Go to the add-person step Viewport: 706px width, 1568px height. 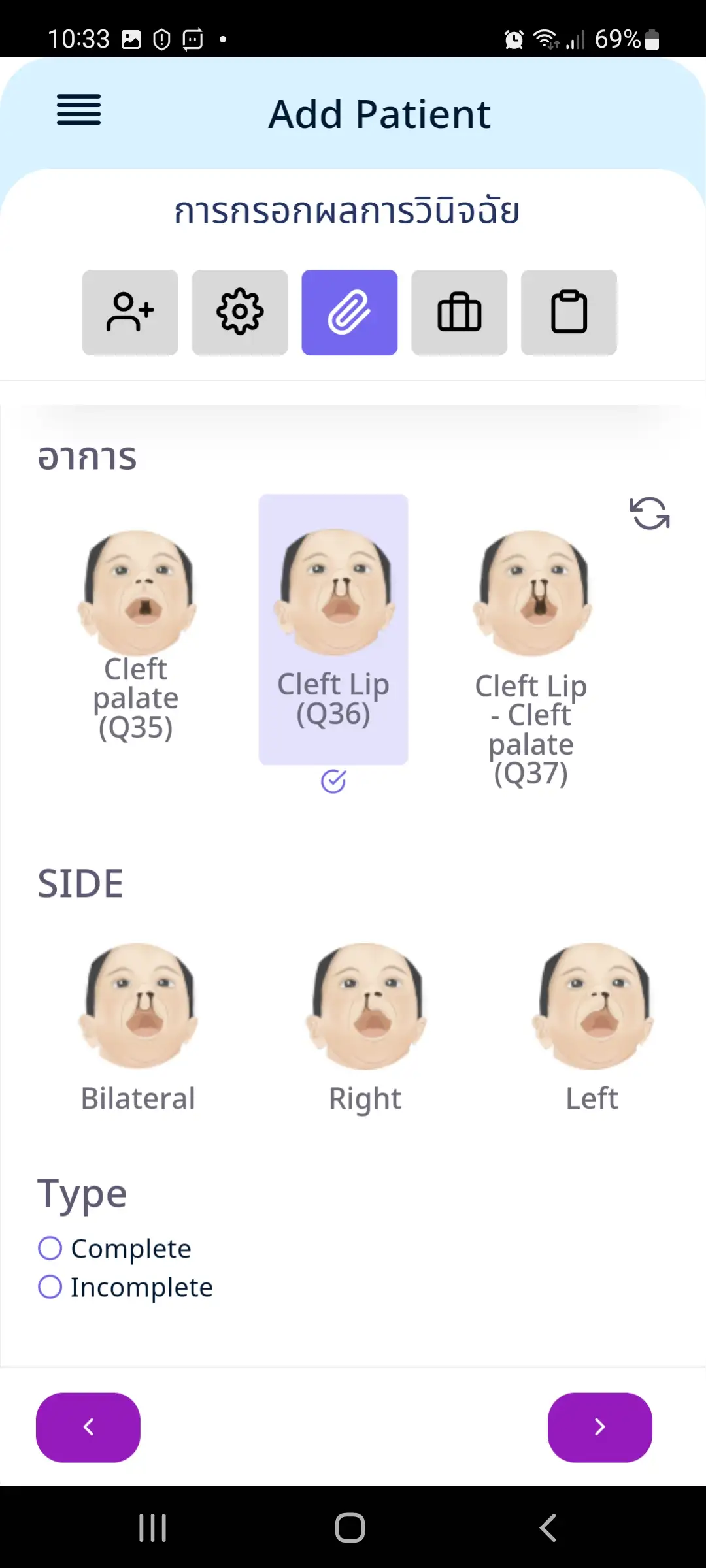(x=130, y=312)
